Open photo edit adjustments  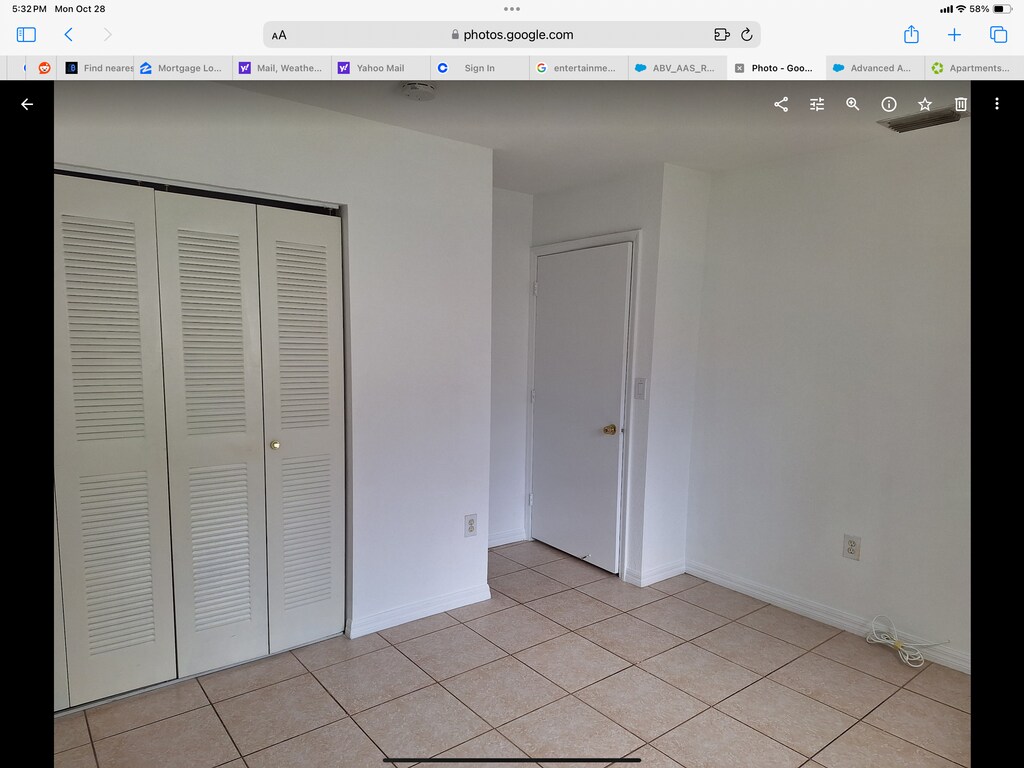[817, 104]
